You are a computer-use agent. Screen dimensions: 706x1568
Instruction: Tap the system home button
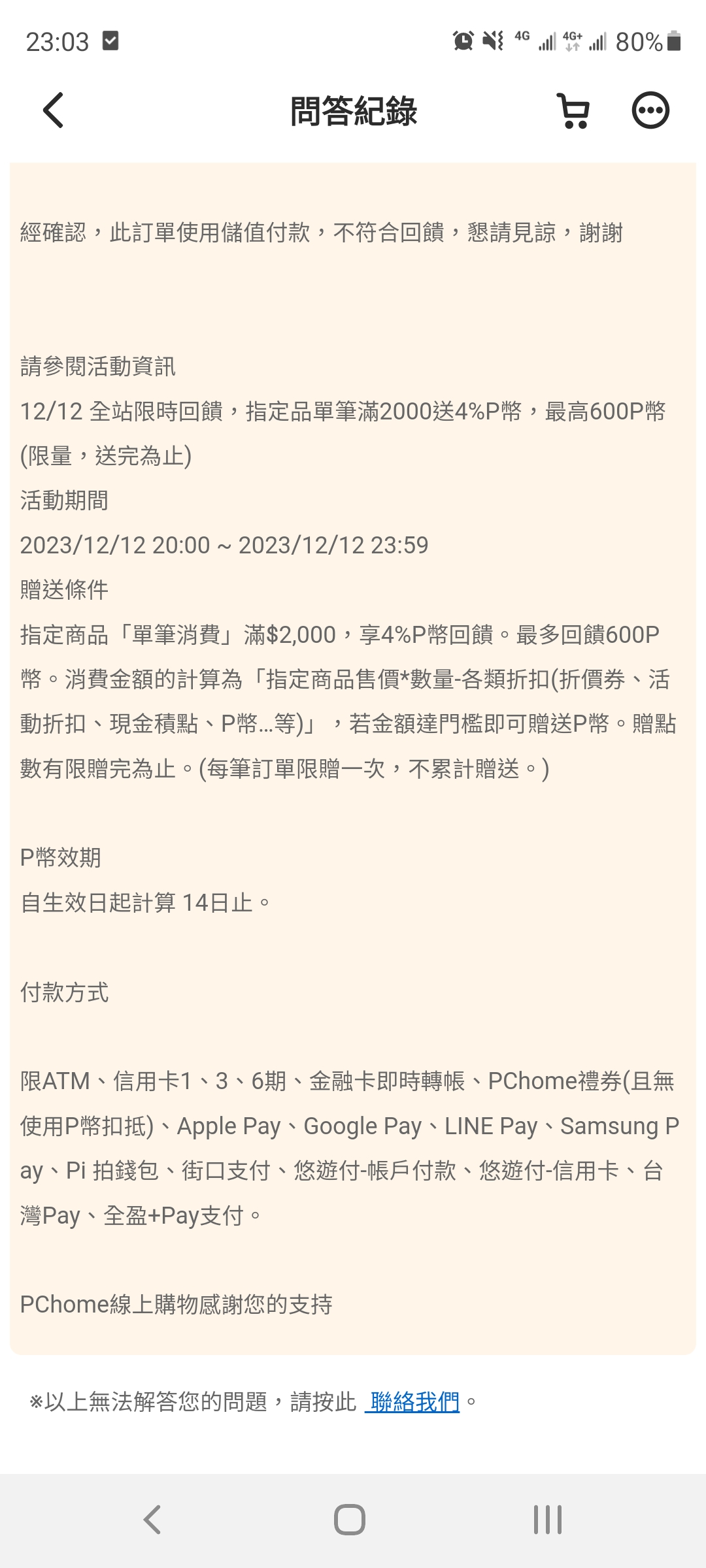click(350, 1519)
